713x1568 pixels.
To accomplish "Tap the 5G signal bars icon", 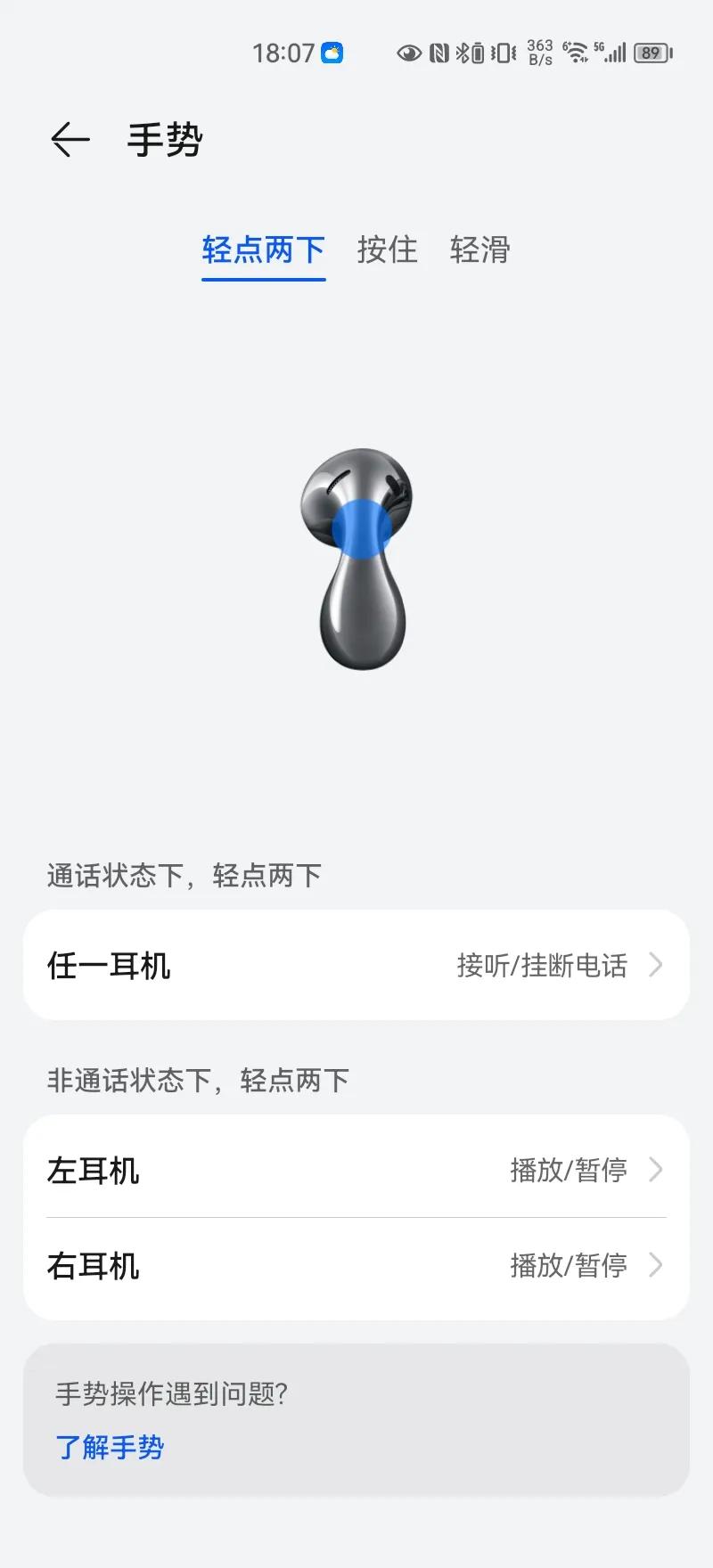I will [615, 53].
